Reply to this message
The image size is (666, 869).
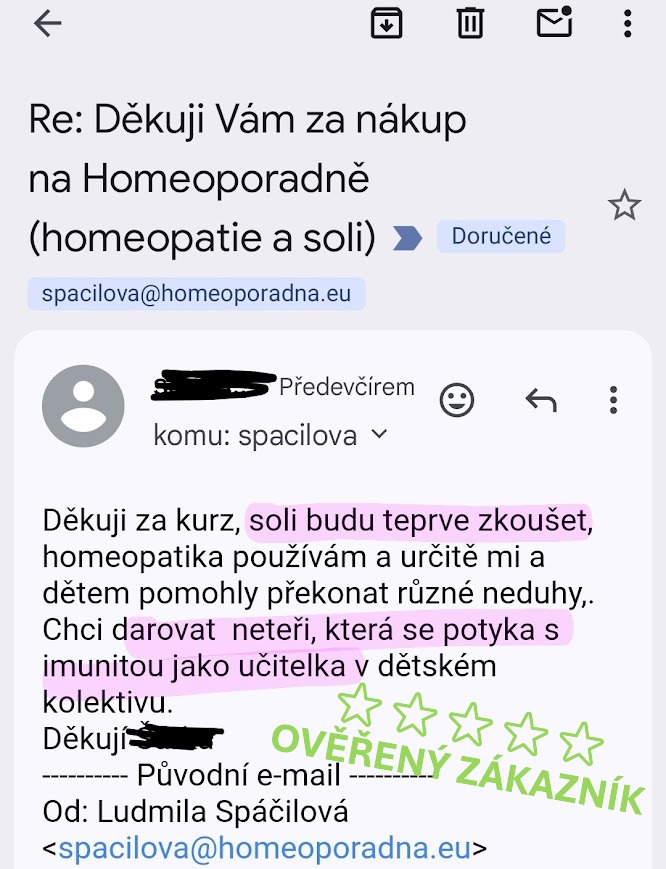click(x=540, y=401)
